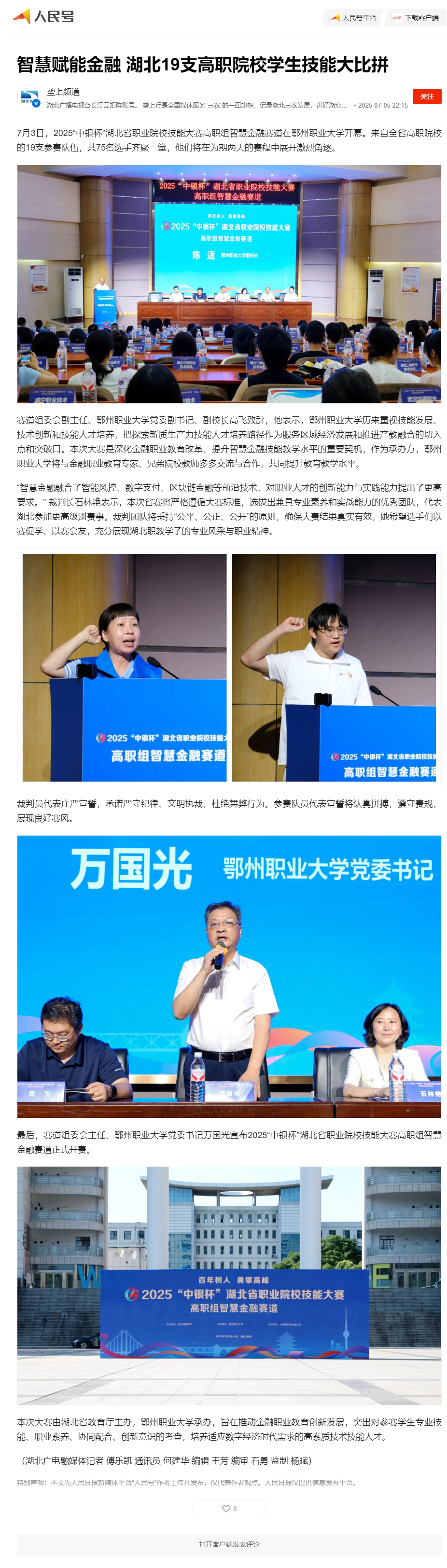Enlarge the 万国光 speech photo

point(229,976)
